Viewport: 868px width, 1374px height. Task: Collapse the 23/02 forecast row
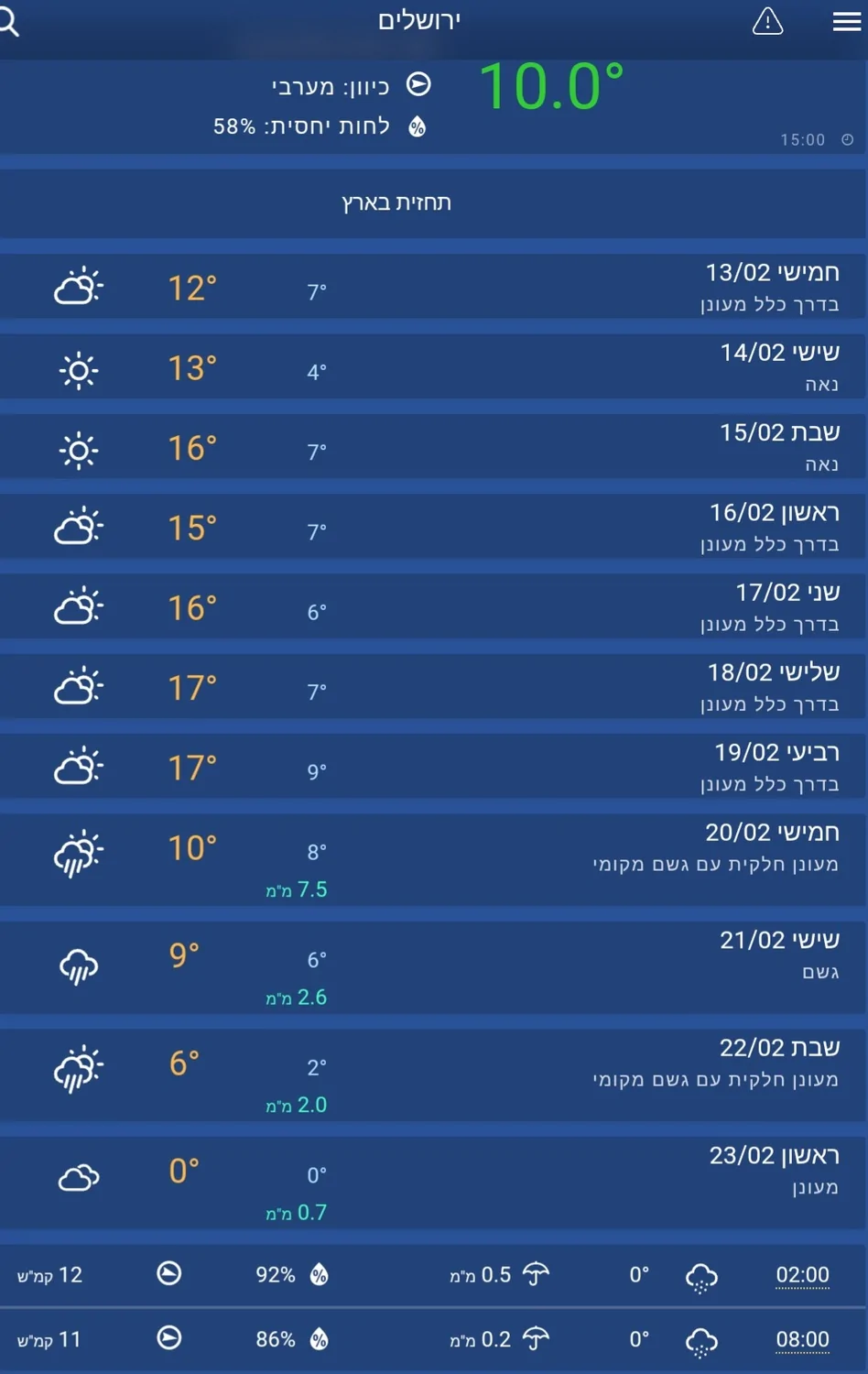[x=434, y=1182]
